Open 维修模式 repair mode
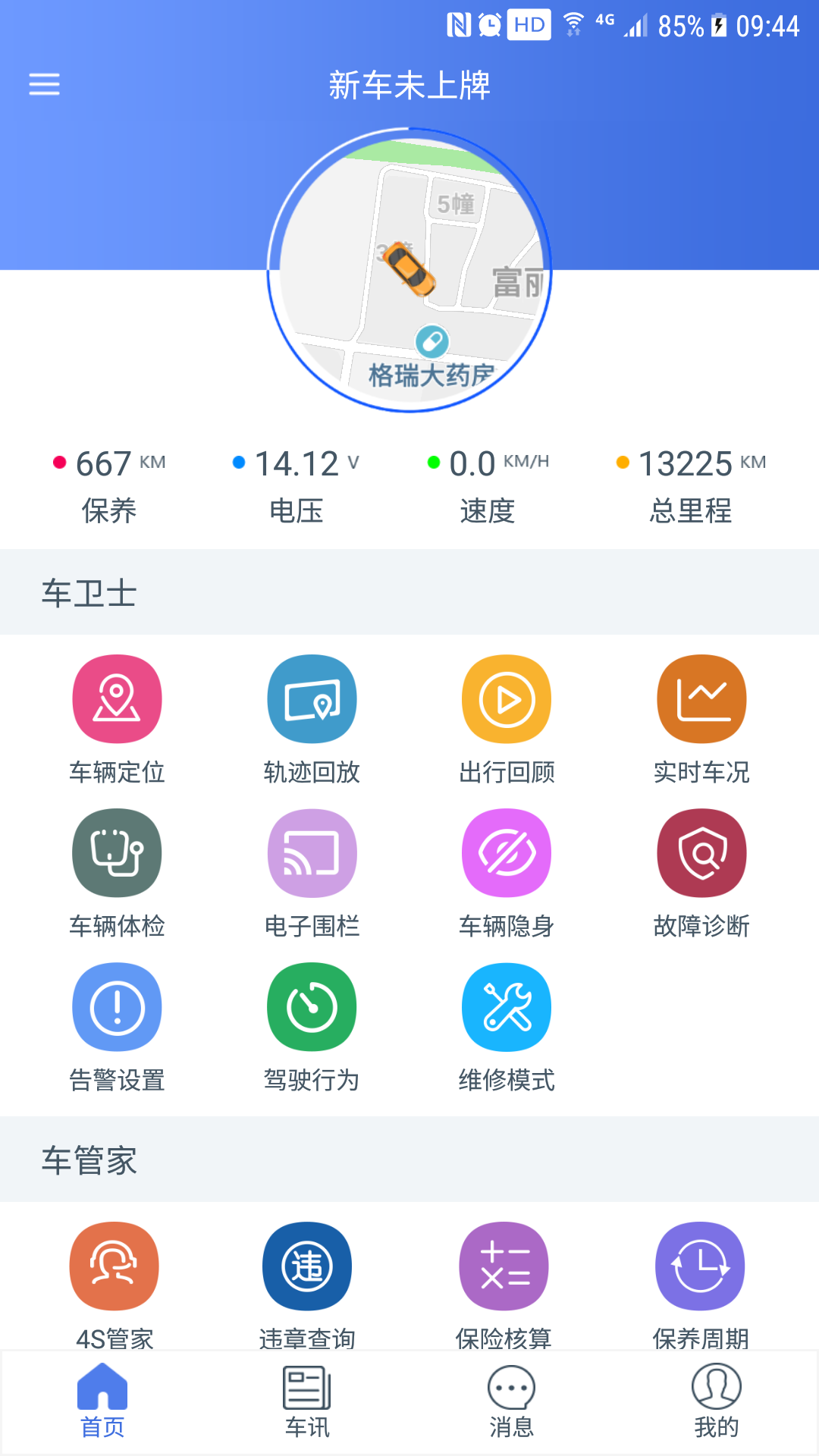The image size is (819, 1456). click(x=507, y=1007)
